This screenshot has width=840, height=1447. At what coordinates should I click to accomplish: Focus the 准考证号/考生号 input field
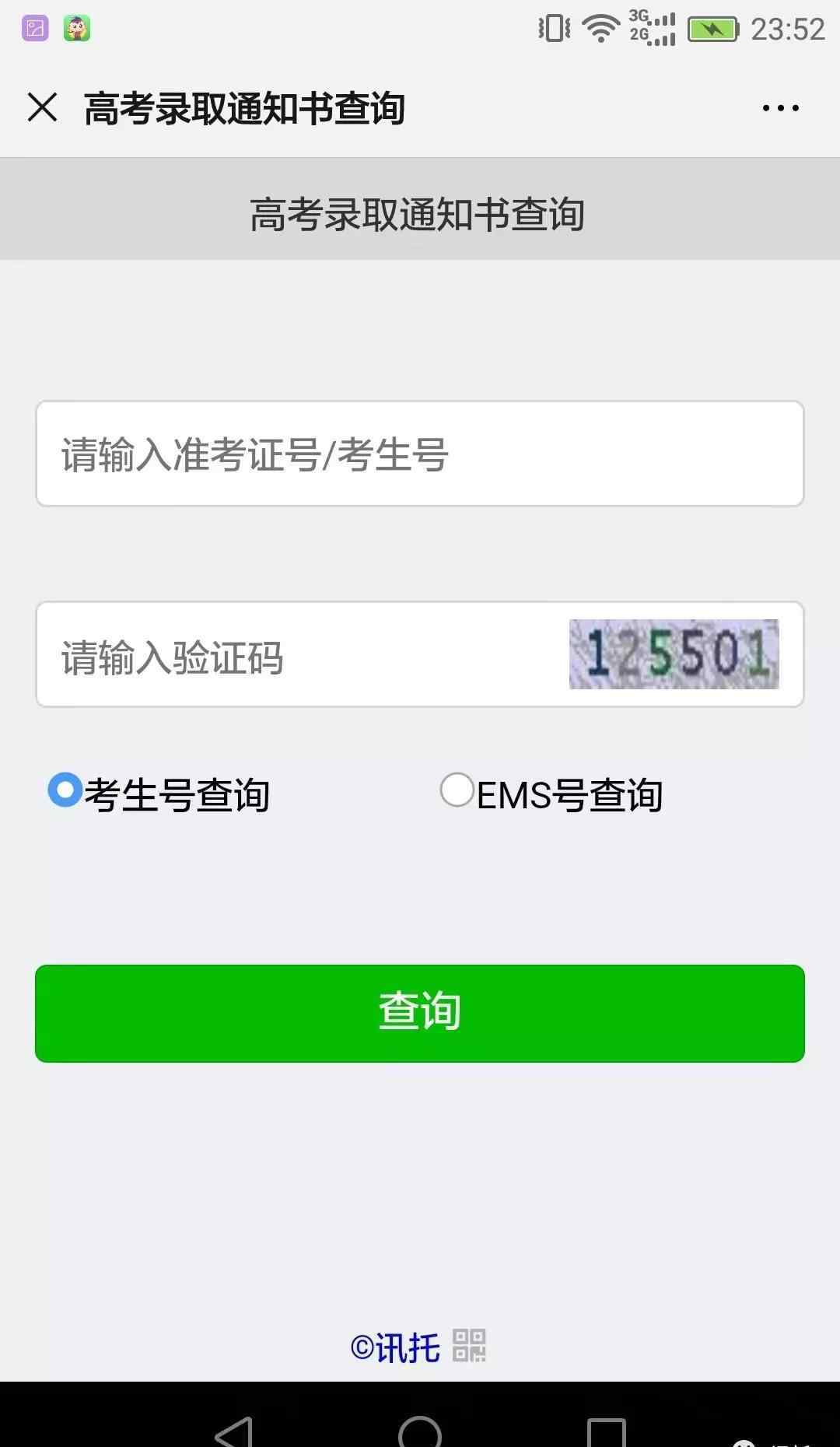coord(420,454)
